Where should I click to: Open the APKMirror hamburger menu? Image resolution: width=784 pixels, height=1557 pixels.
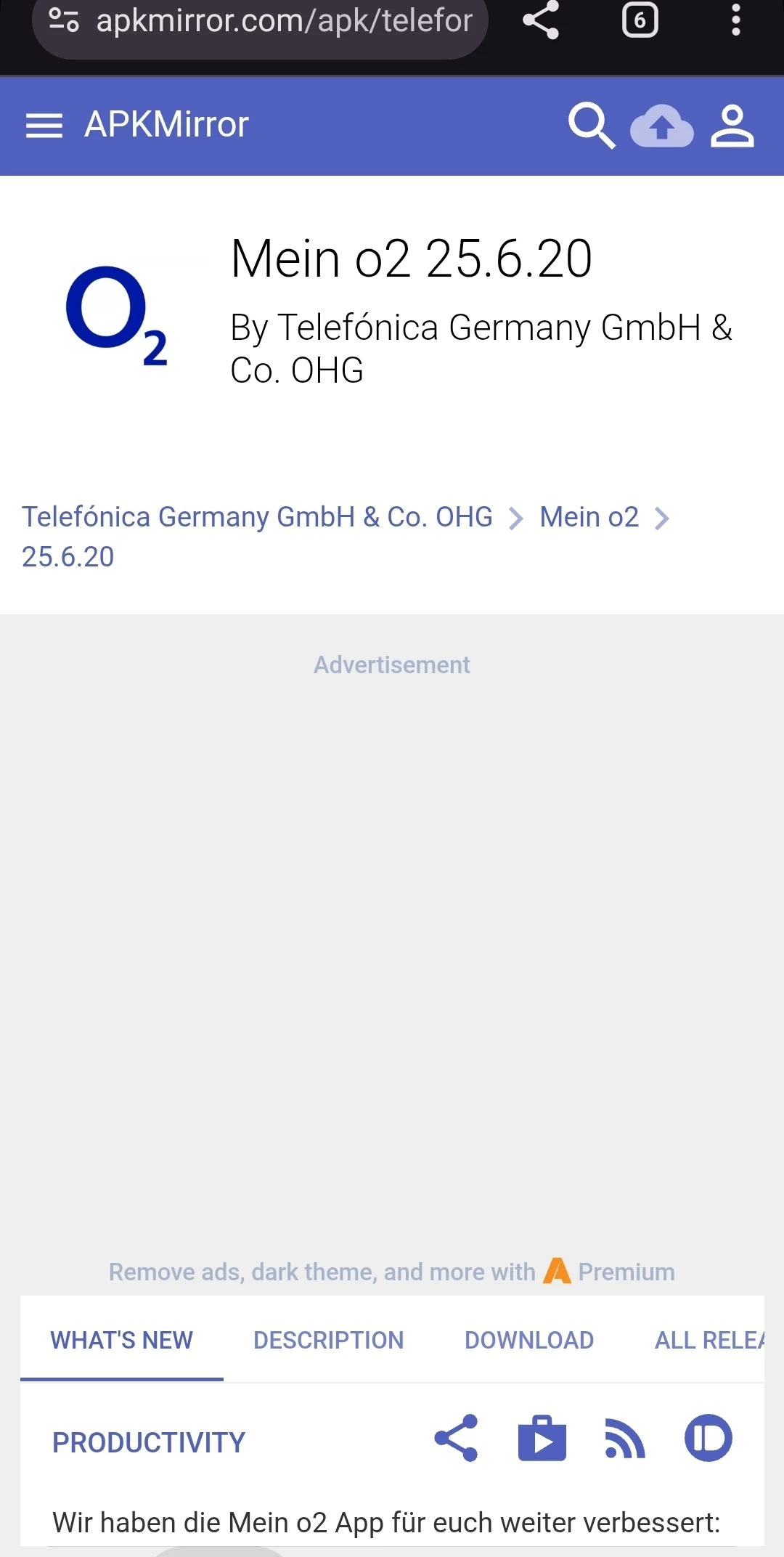click(x=44, y=126)
